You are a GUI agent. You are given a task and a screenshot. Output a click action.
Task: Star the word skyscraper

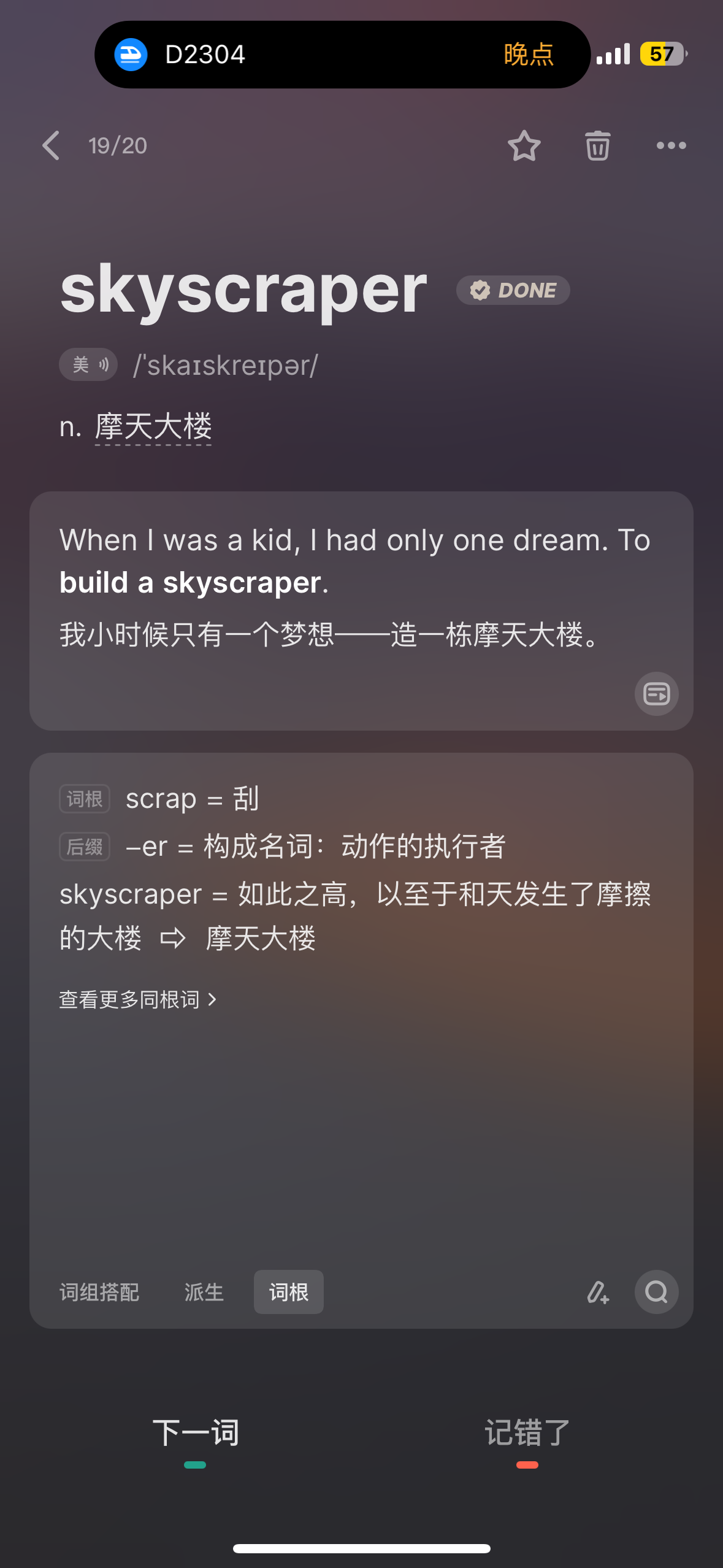point(524,145)
